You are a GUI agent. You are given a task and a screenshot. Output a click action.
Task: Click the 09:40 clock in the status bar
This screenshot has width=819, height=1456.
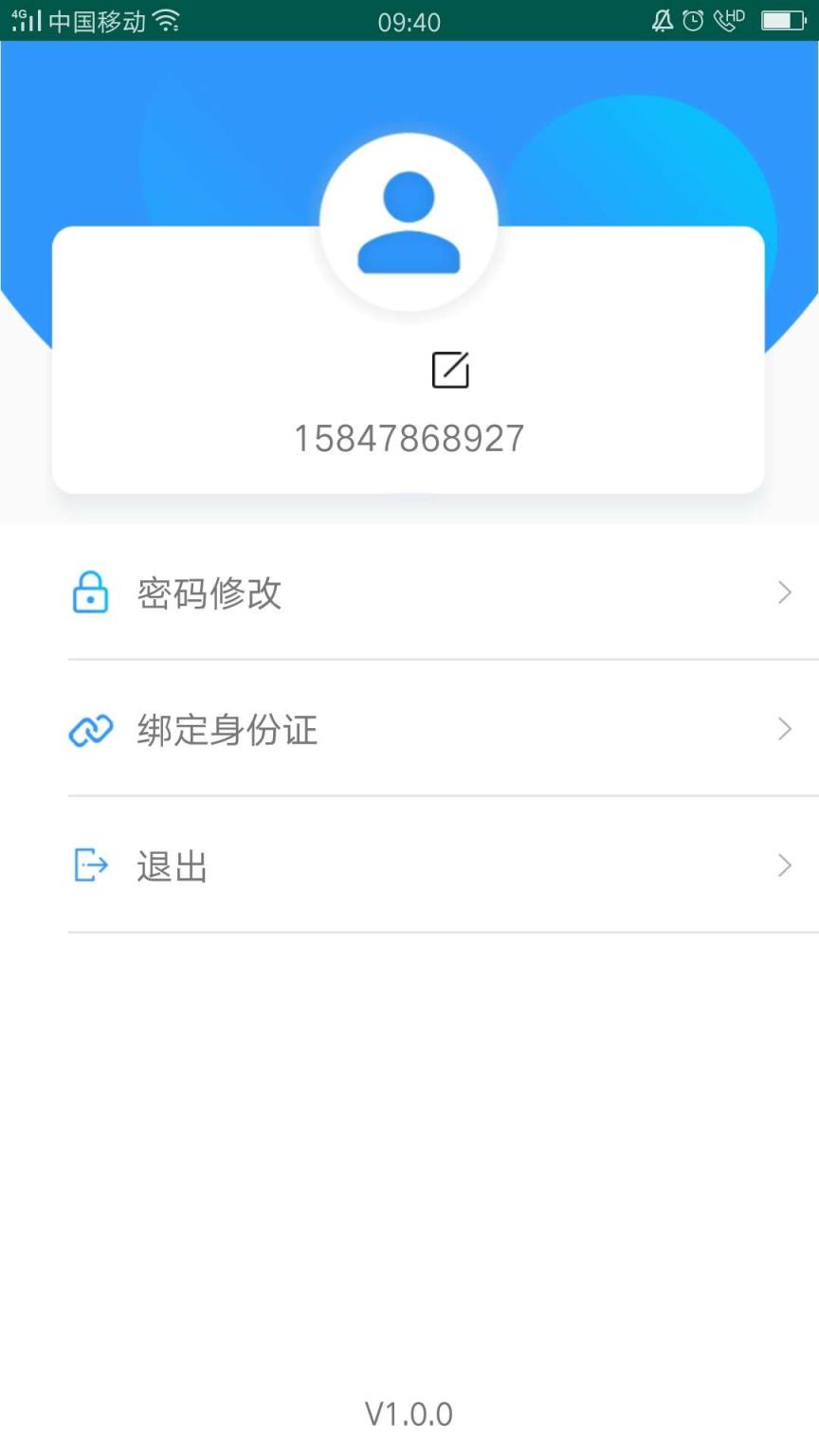[409, 21]
